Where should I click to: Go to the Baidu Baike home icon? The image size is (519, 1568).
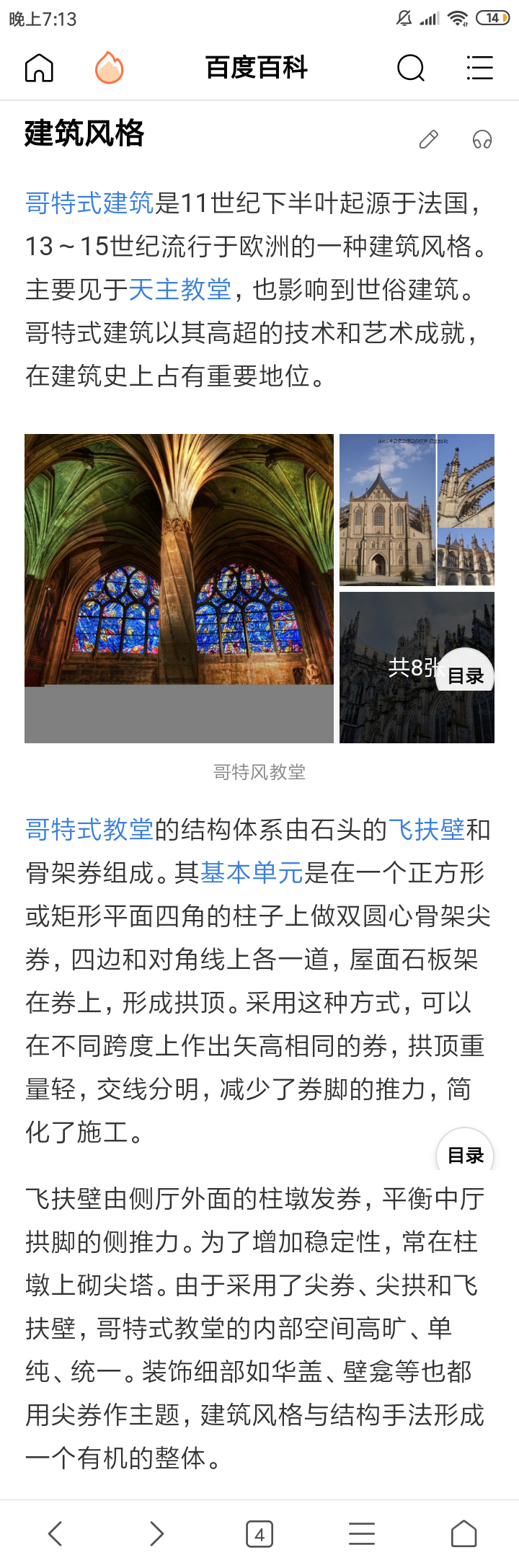[x=39, y=68]
